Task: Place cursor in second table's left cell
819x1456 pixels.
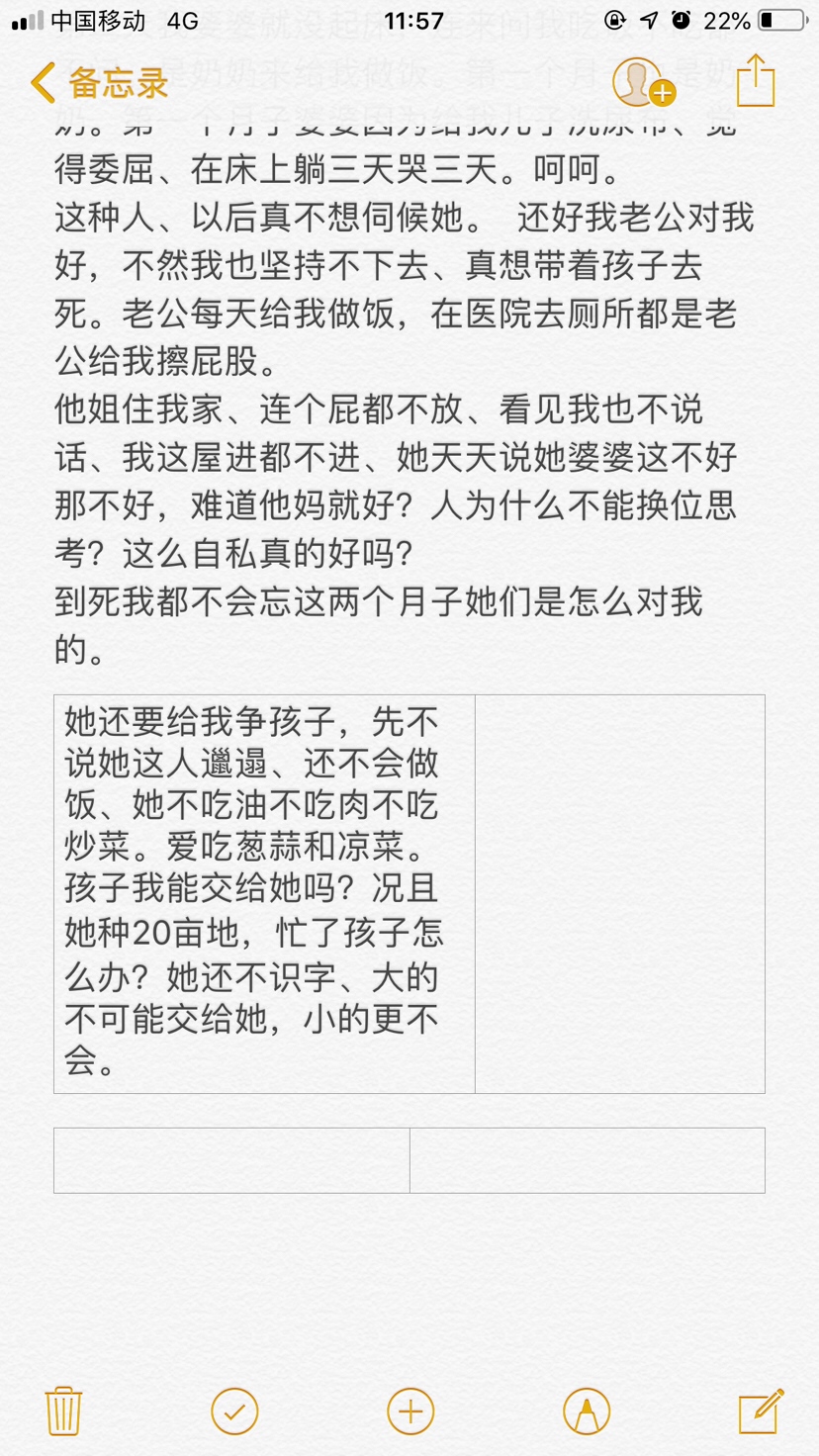Action: coord(231,1160)
